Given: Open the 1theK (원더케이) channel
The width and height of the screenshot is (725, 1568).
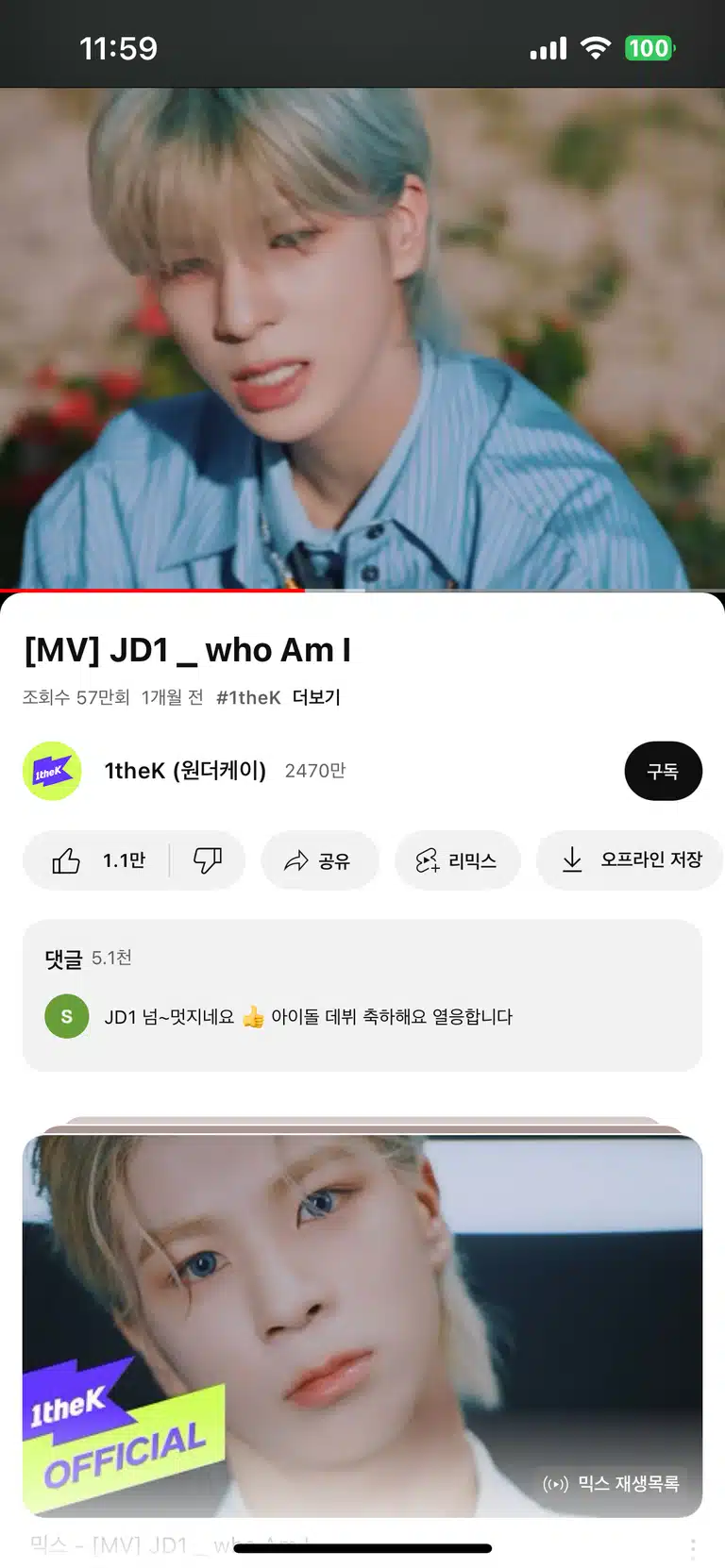Looking at the screenshot, I should coord(184,771).
